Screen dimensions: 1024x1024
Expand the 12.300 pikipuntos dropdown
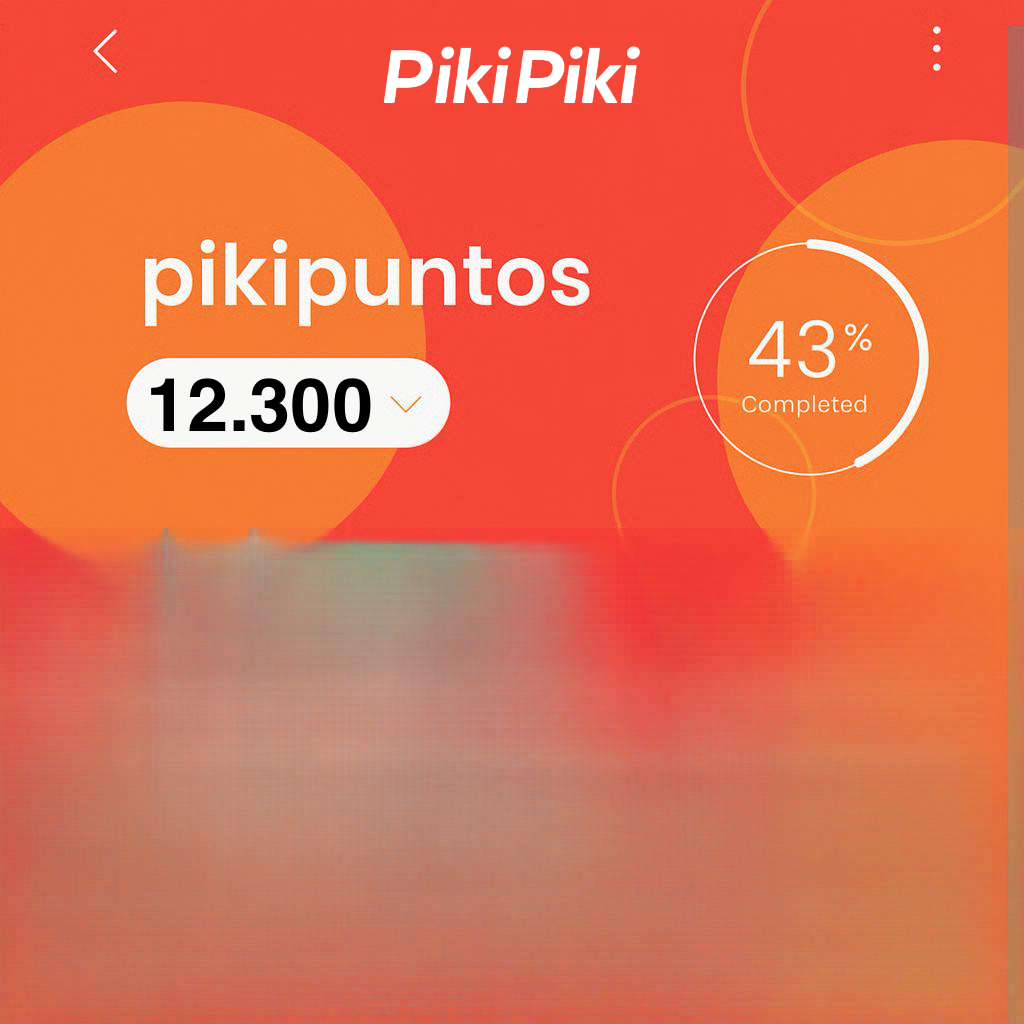coord(405,404)
